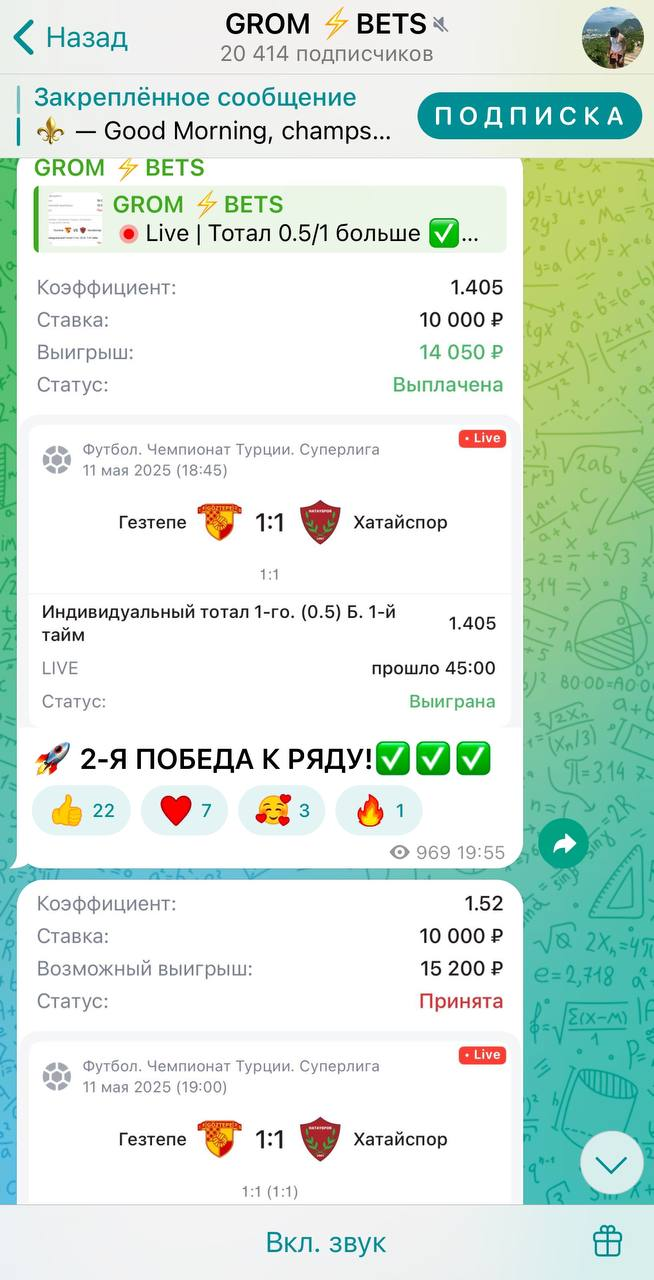Tap the ПОДПИСКА button
The image size is (654, 1280).
point(529,115)
